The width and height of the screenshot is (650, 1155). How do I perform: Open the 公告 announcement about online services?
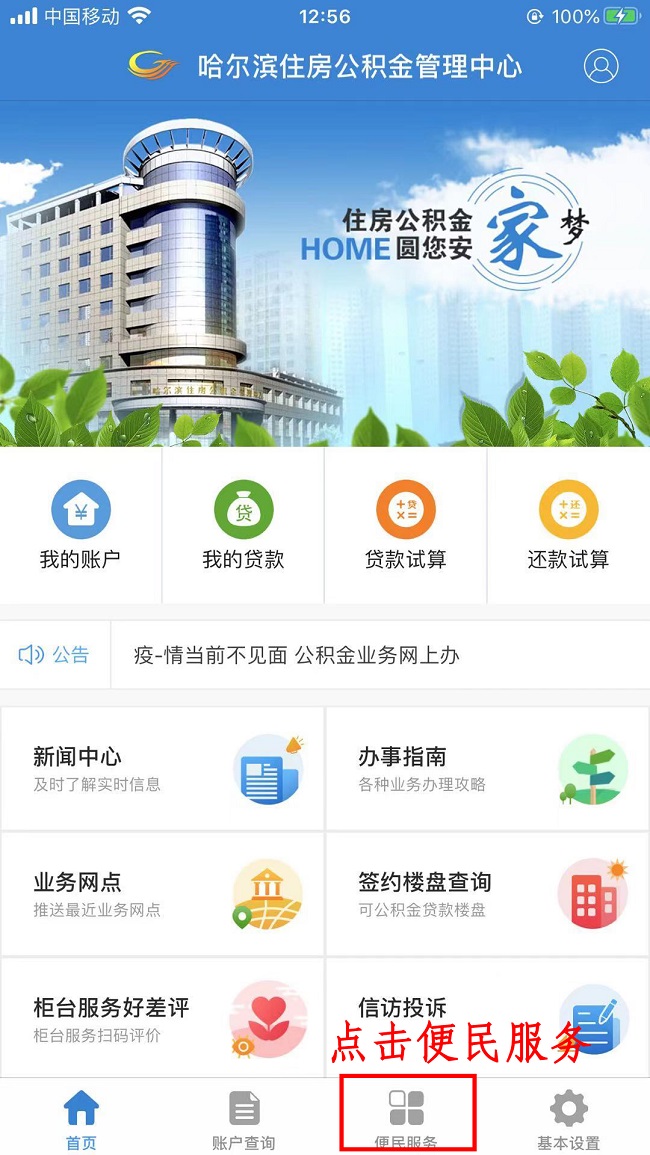coord(297,655)
